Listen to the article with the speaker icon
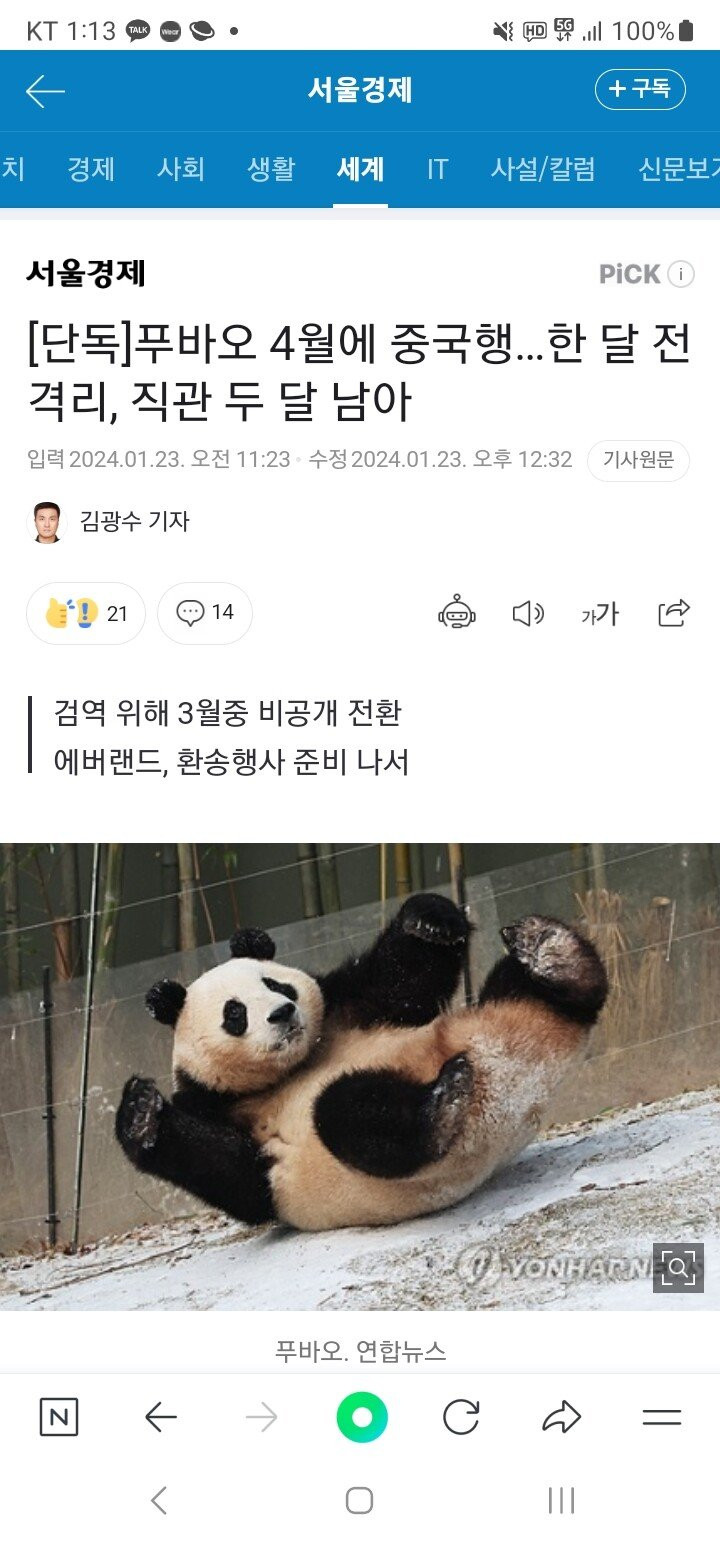 pos(527,612)
